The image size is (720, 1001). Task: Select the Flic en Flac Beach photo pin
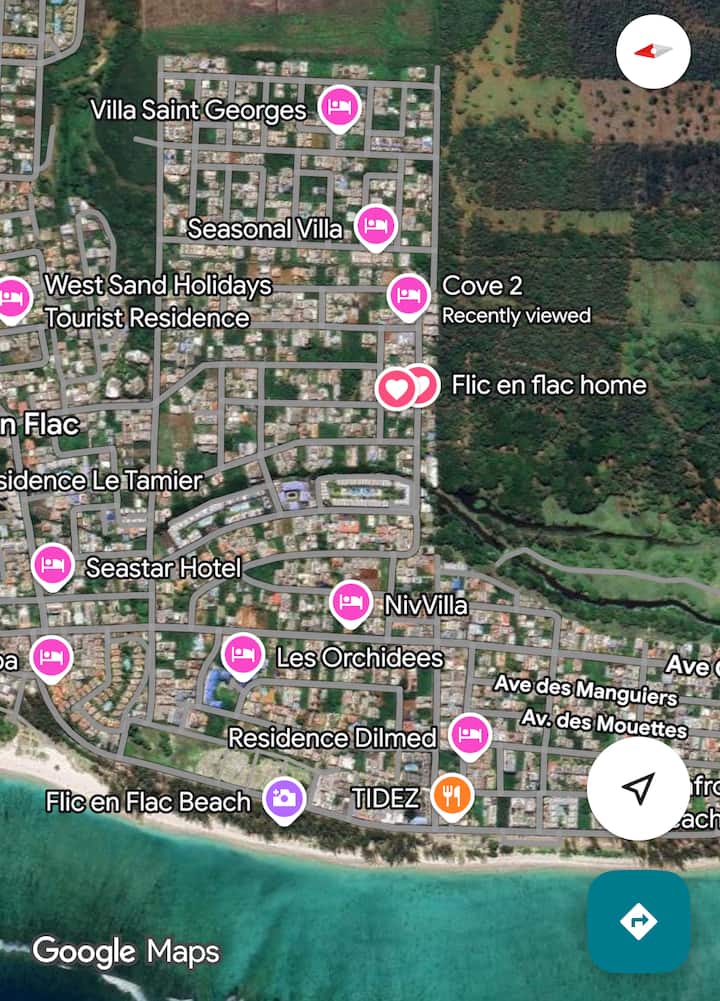(x=284, y=799)
